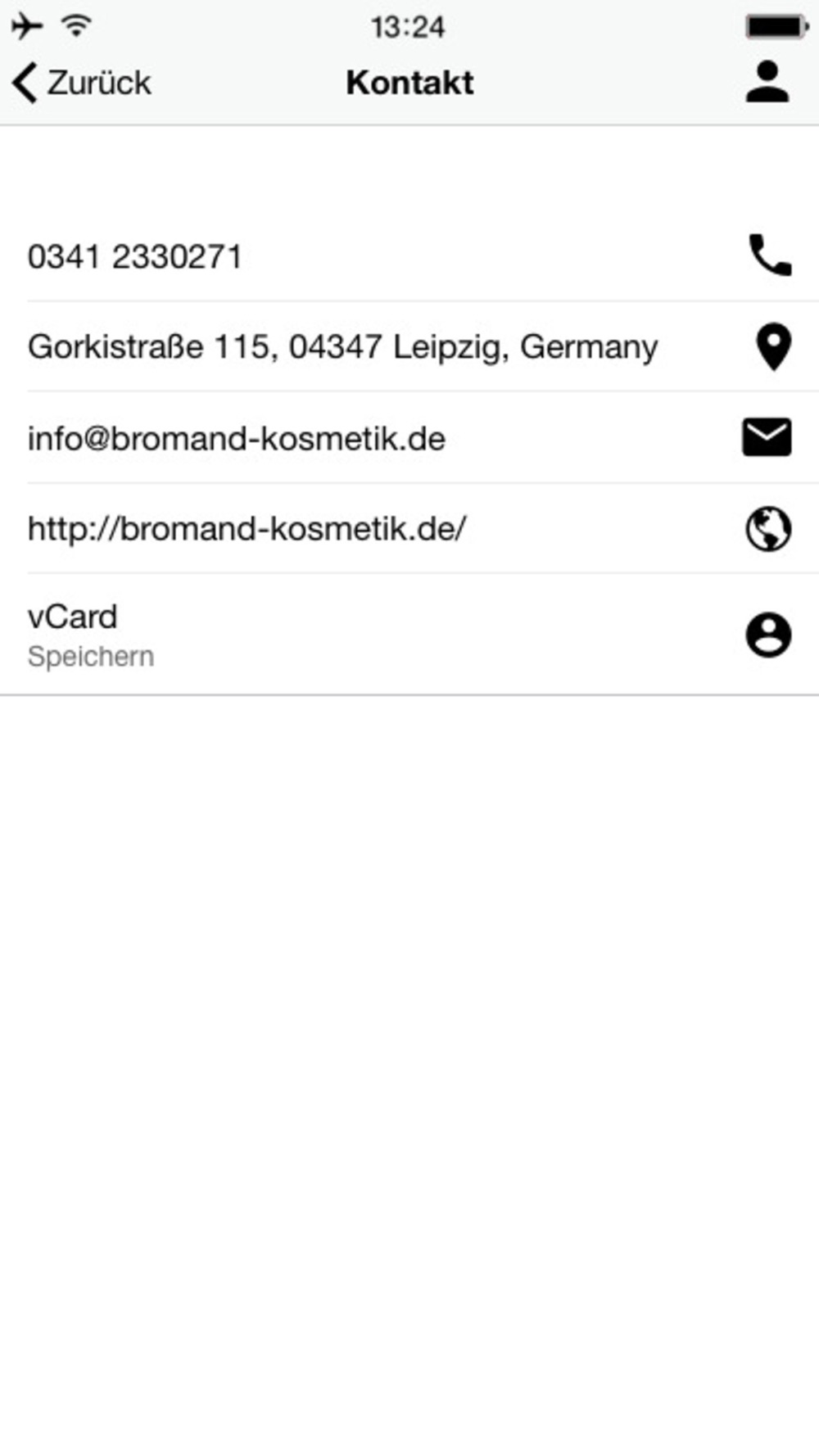Open the Gorkistraße 115 address on map
Image resolution: width=819 pixels, height=1456 pixels.
click(409, 346)
